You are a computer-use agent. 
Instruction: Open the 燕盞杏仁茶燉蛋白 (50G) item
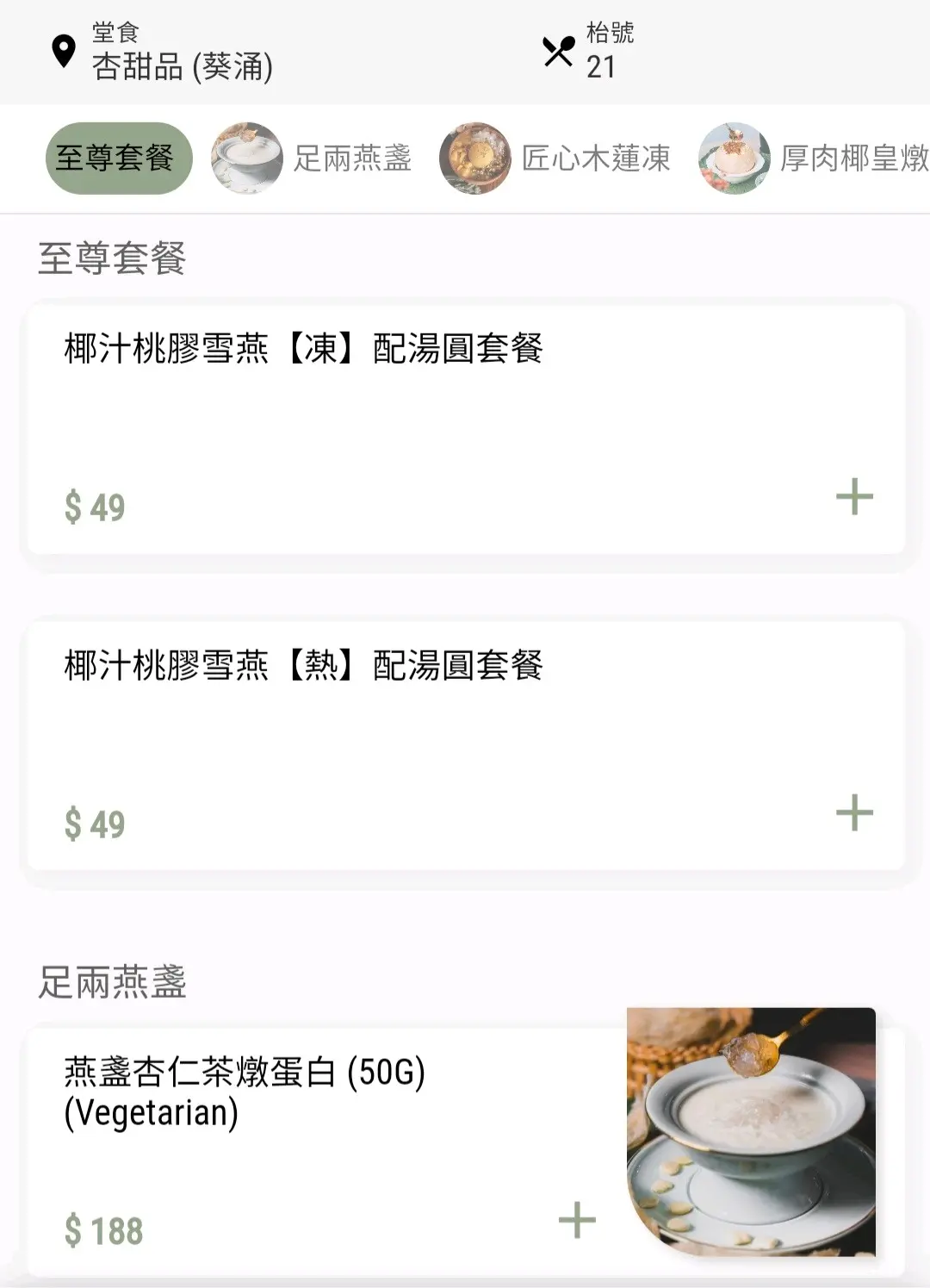(245, 1092)
